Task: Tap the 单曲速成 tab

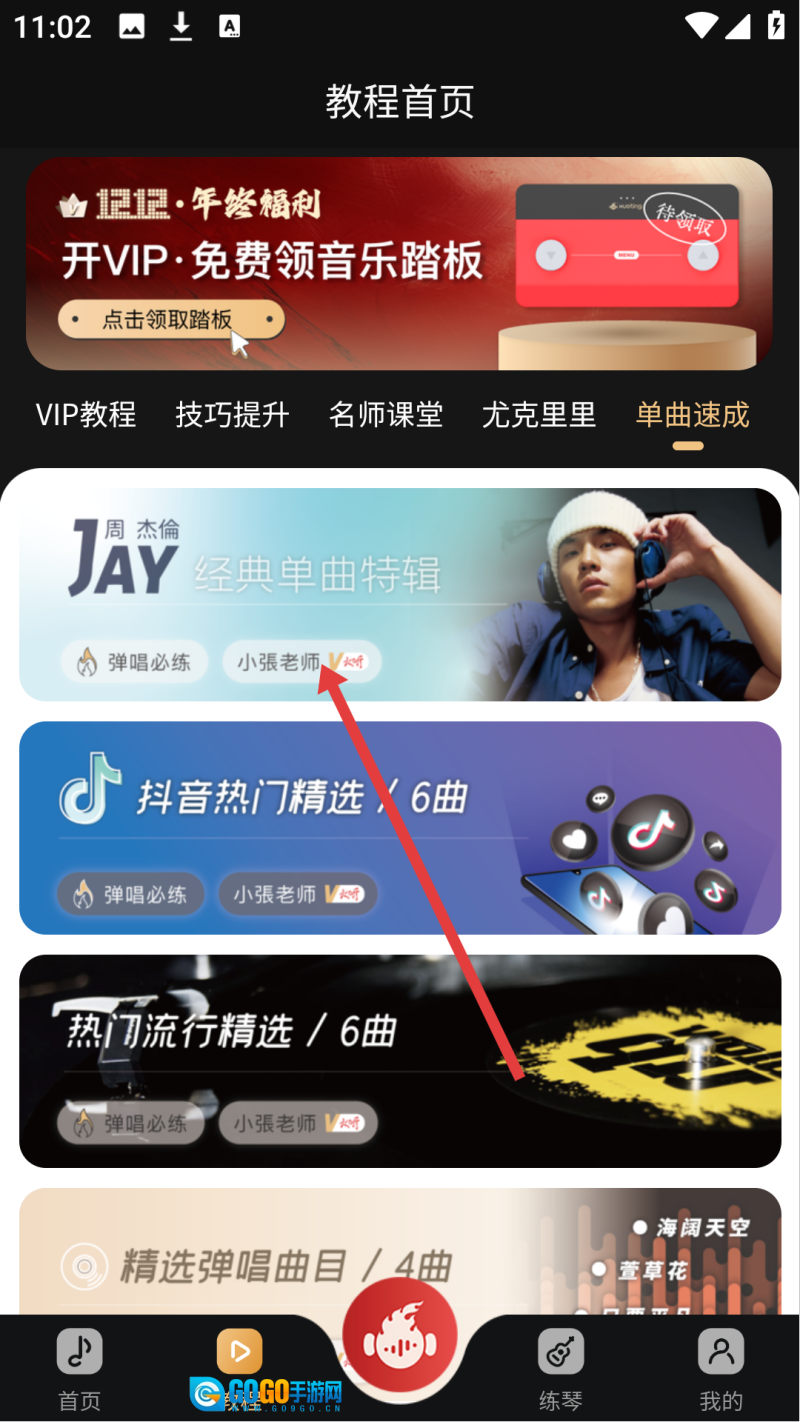Action: coord(692,414)
